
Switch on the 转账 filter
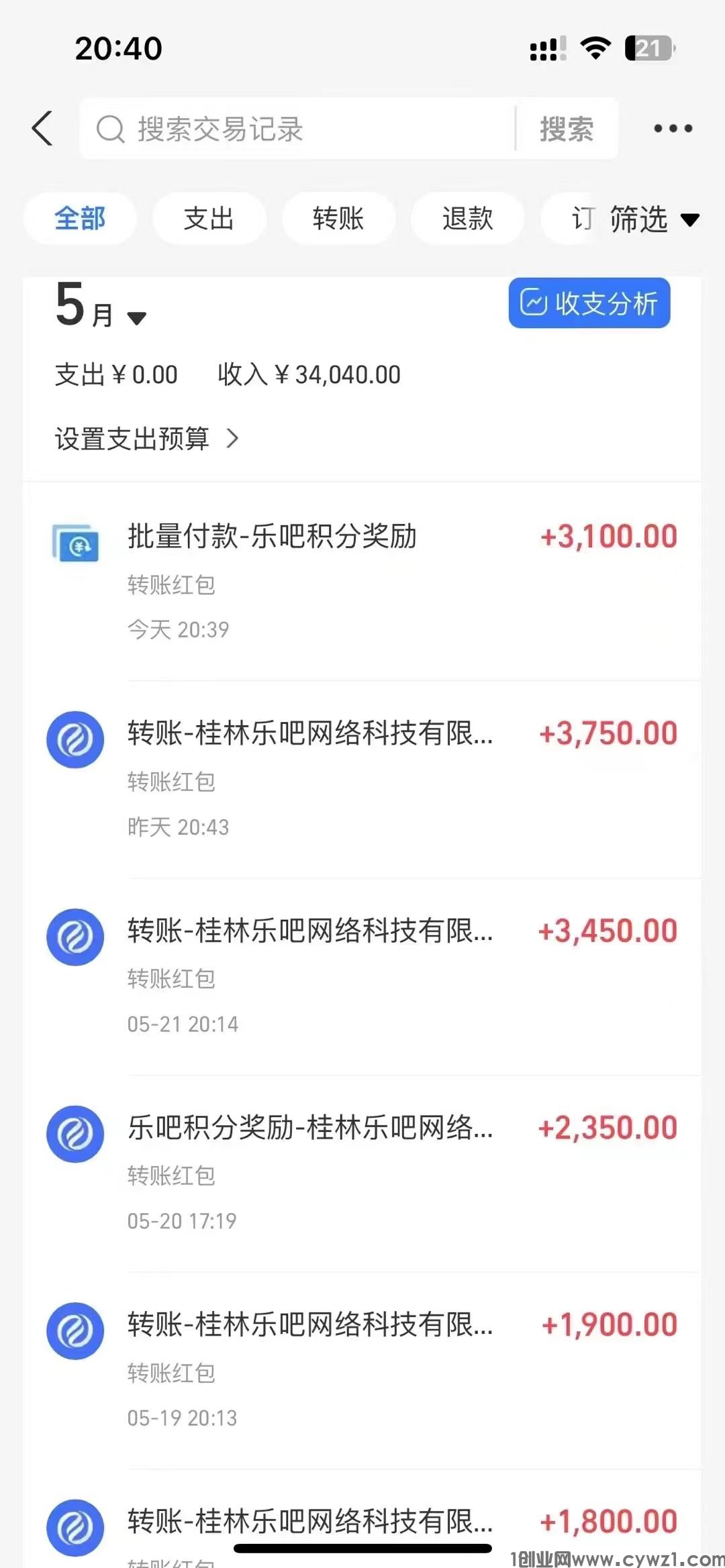[x=338, y=218]
